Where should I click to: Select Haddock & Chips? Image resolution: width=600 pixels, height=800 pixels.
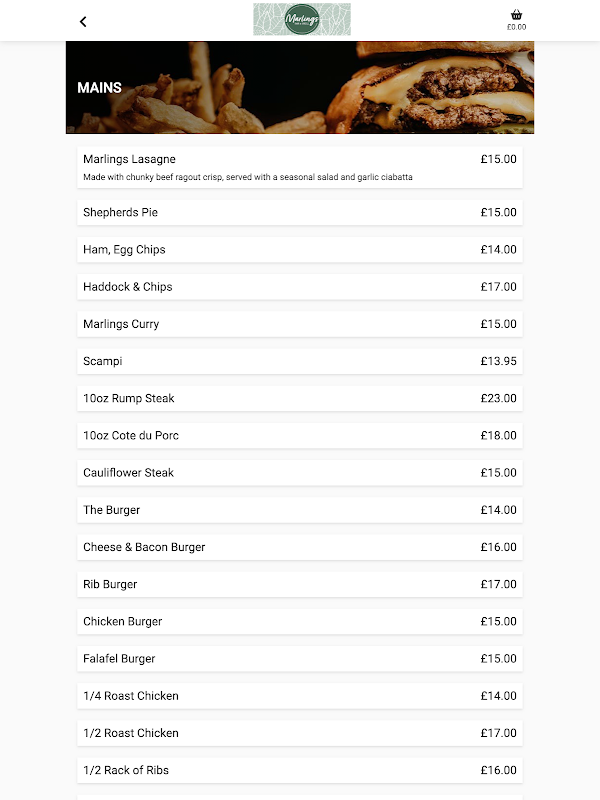pos(300,287)
